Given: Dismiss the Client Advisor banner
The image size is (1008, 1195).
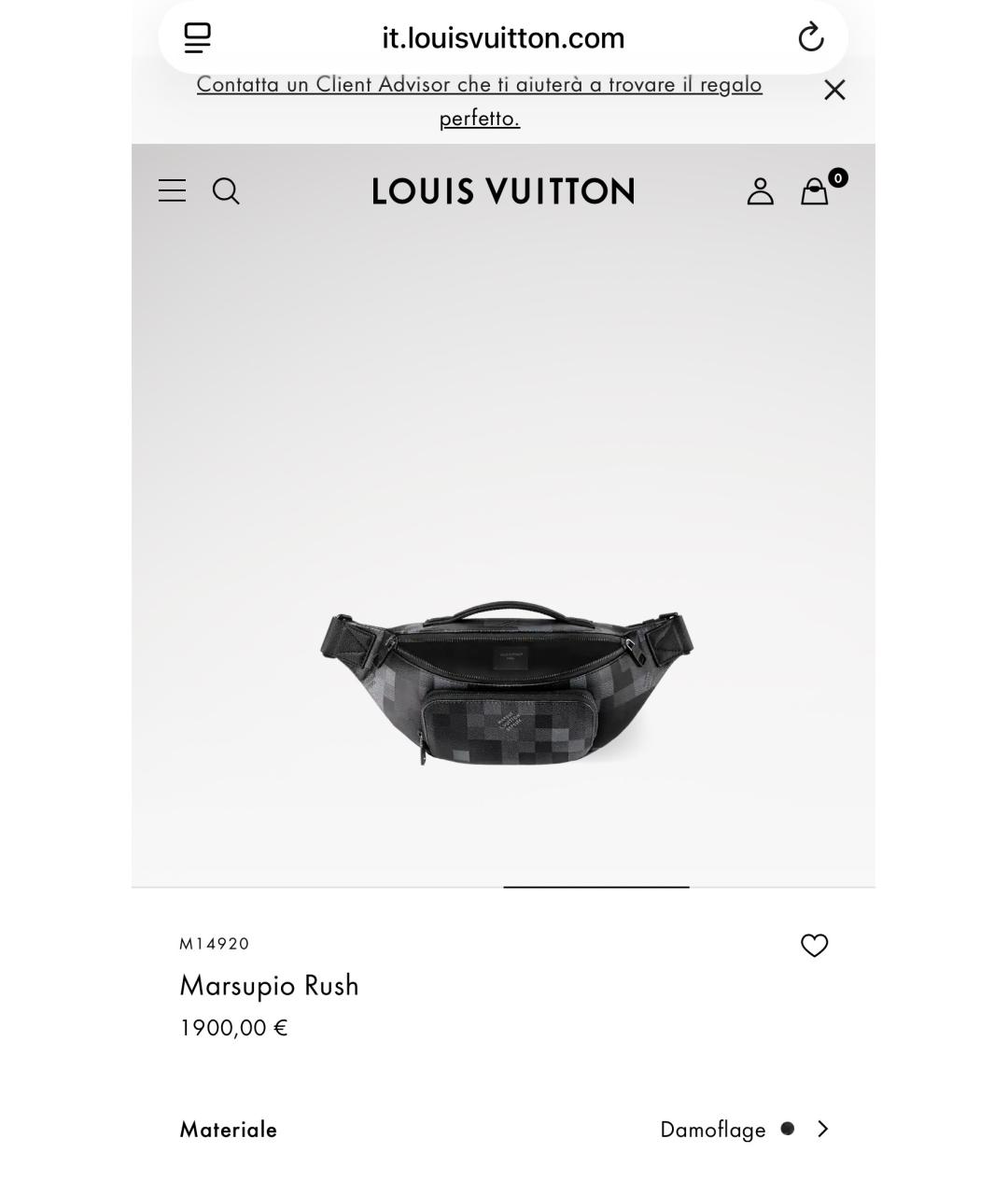Looking at the screenshot, I should pos(833,90).
